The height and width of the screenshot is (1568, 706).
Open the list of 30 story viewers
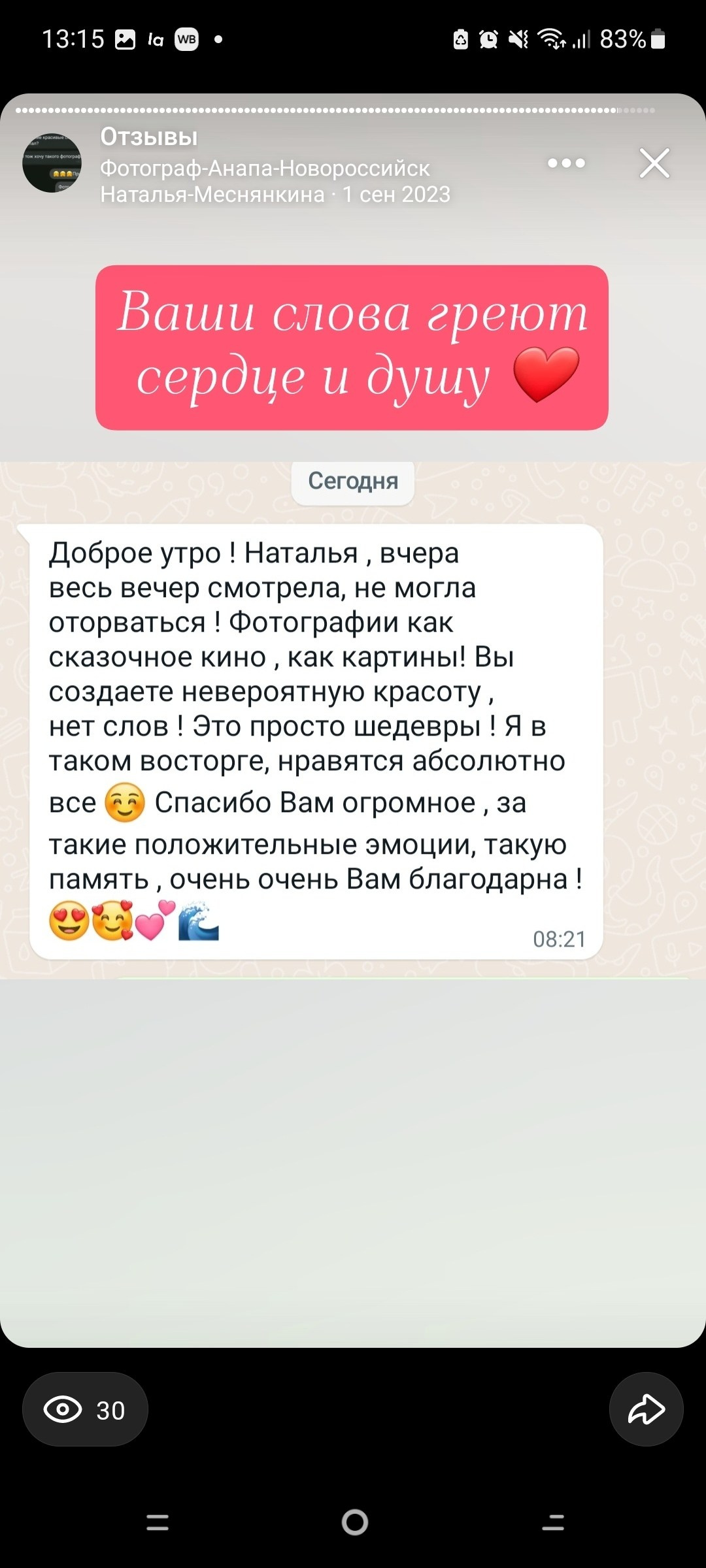pos(85,1410)
